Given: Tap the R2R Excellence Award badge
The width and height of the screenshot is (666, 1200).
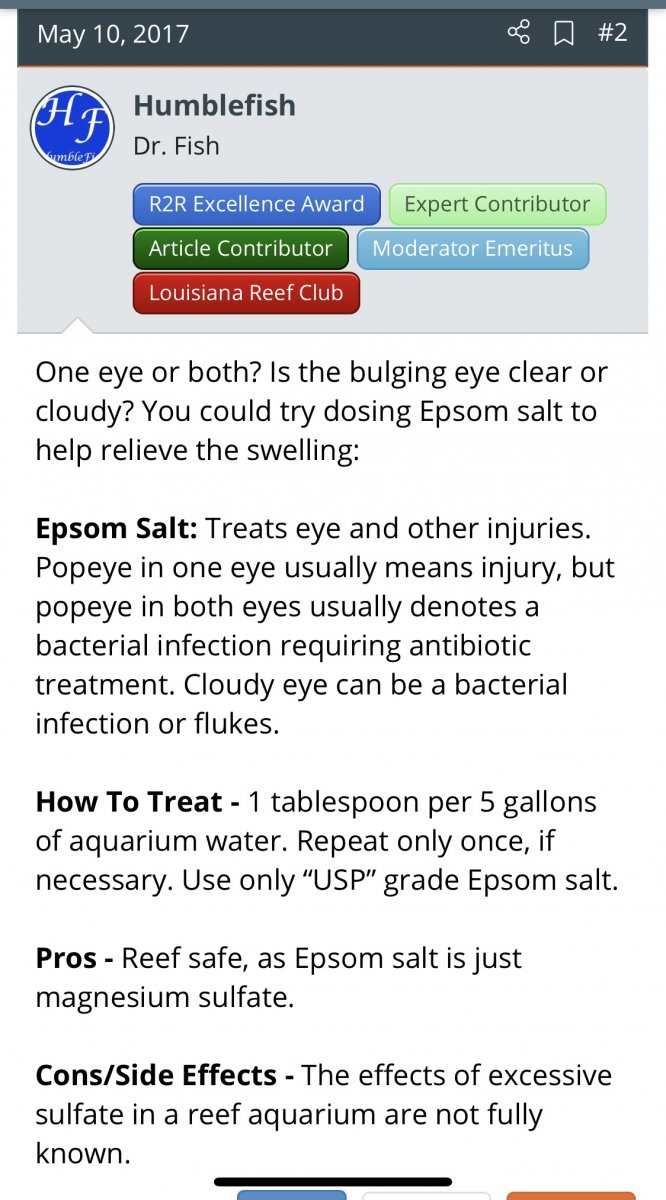Looking at the screenshot, I should (257, 204).
